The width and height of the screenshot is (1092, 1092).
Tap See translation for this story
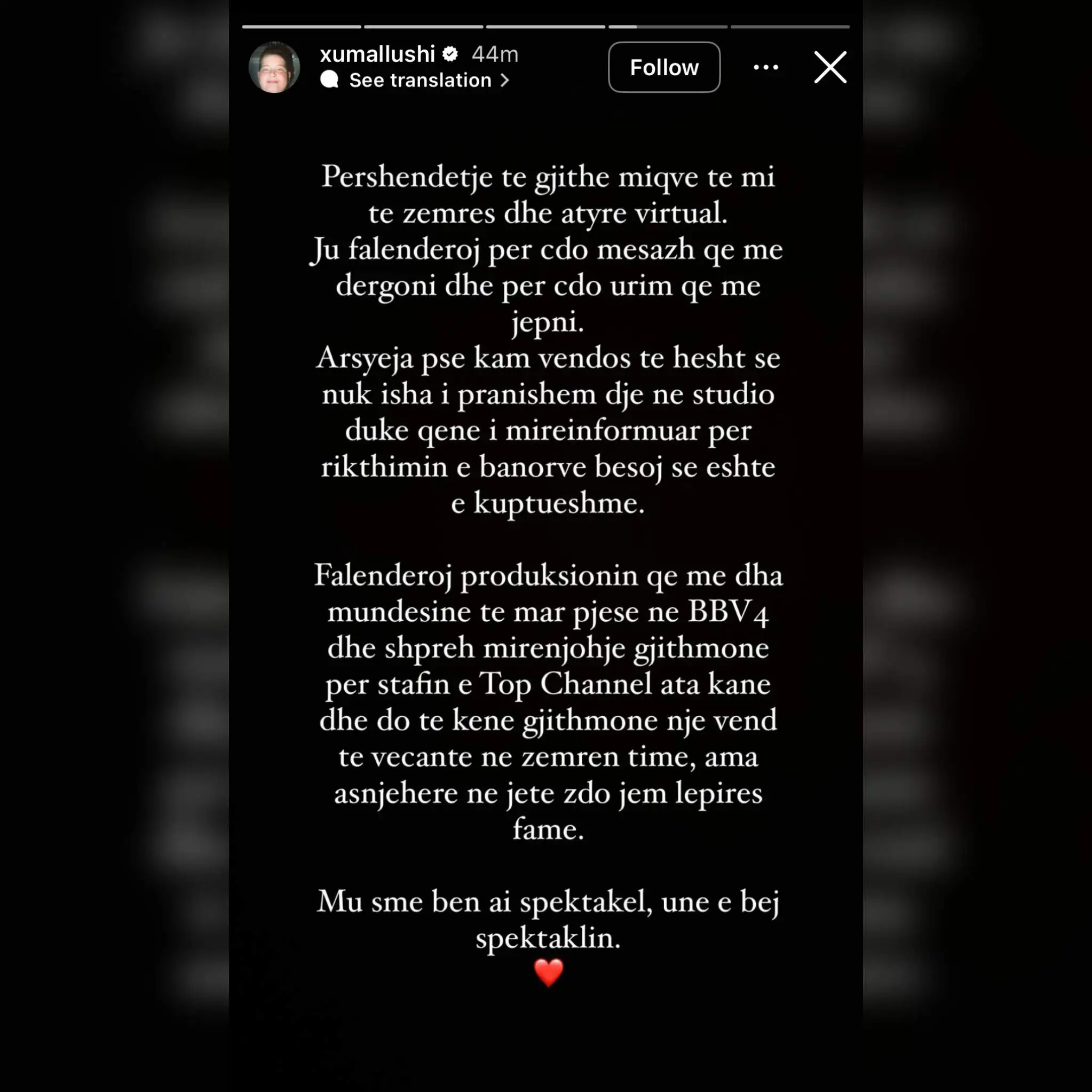point(420,80)
